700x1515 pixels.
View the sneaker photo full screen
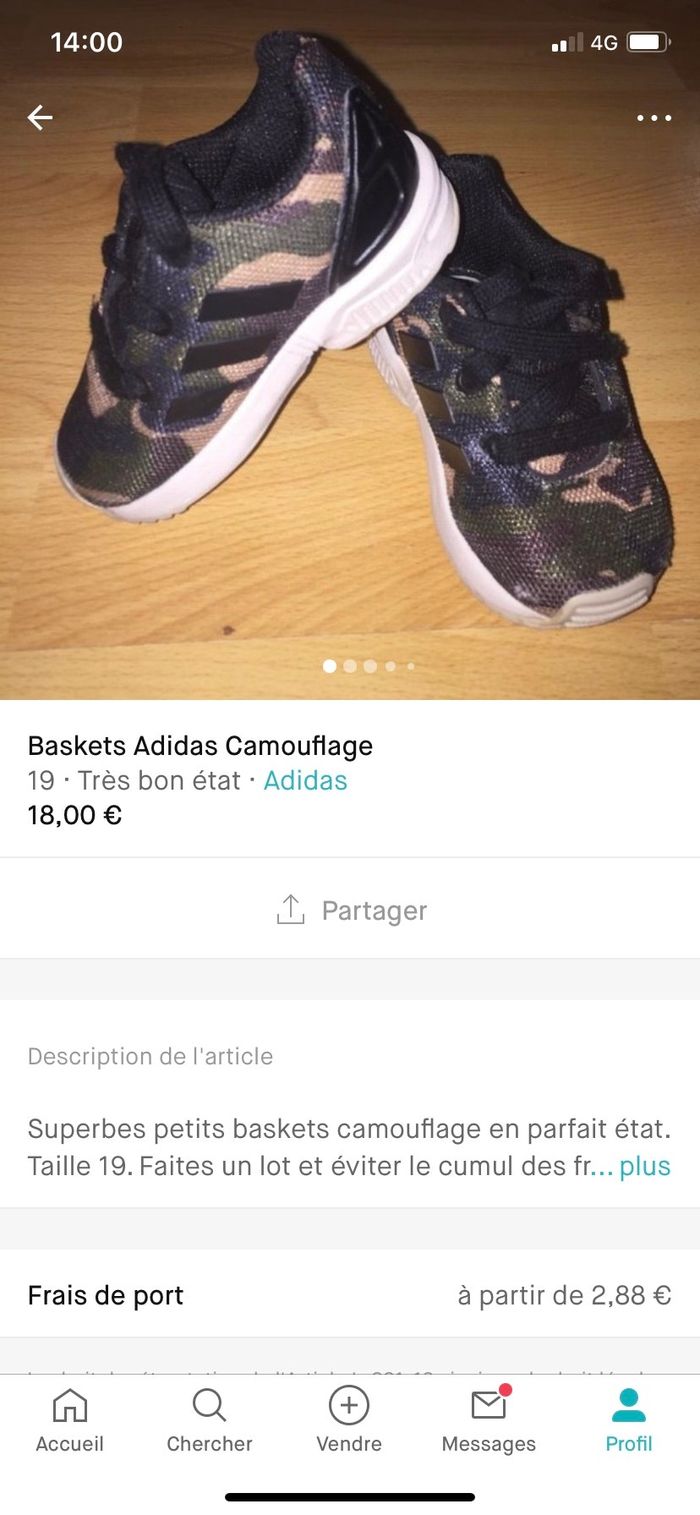(350, 380)
